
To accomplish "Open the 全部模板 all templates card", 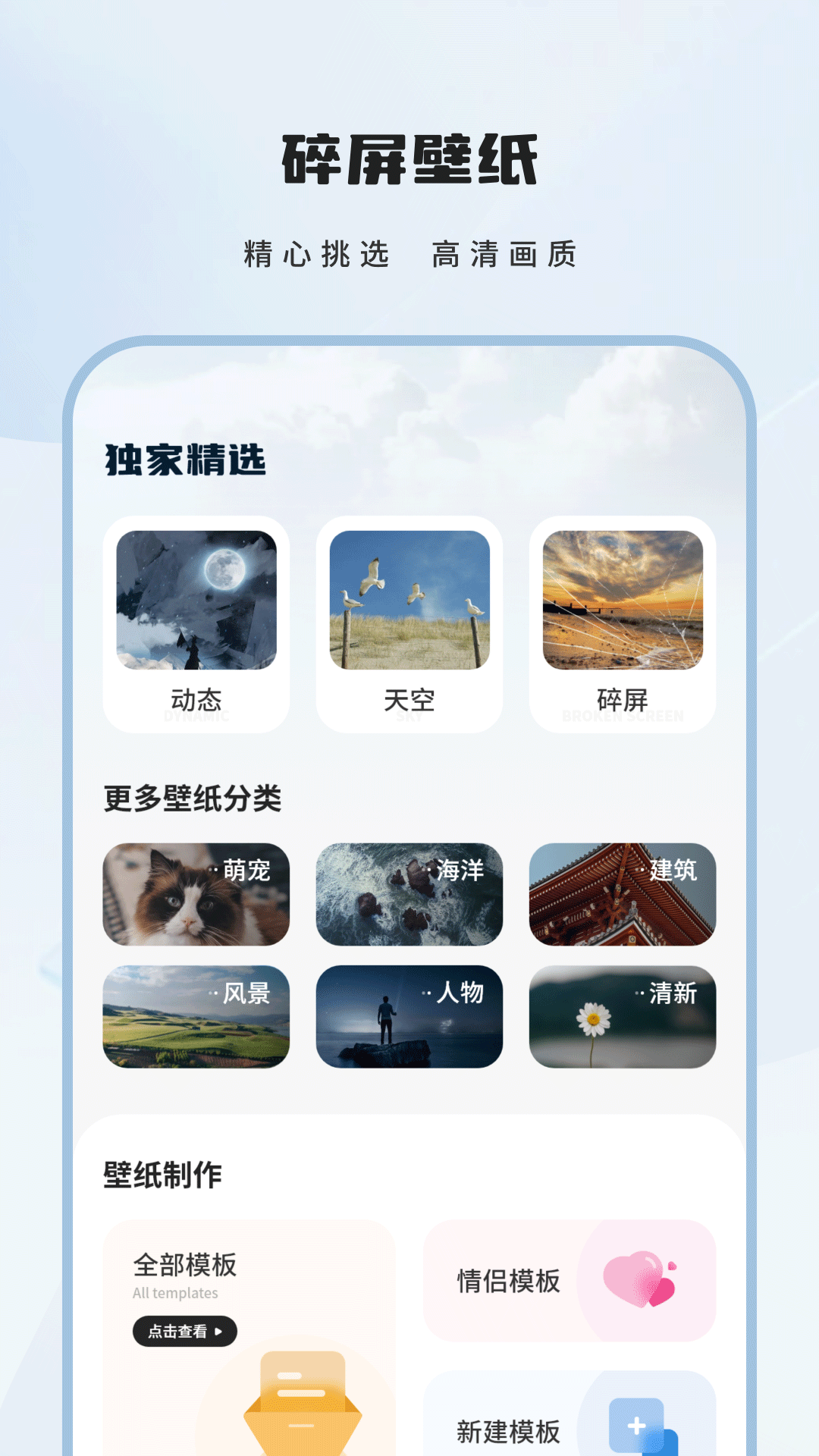I will tap(250, 1289).
